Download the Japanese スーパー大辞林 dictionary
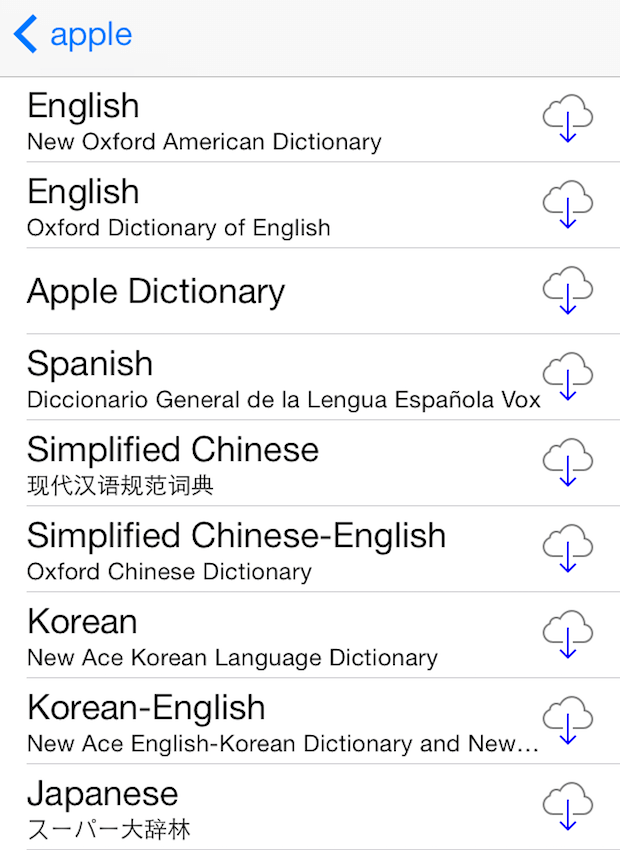Viewport: 620px width, 850px height. click(567, 807)
